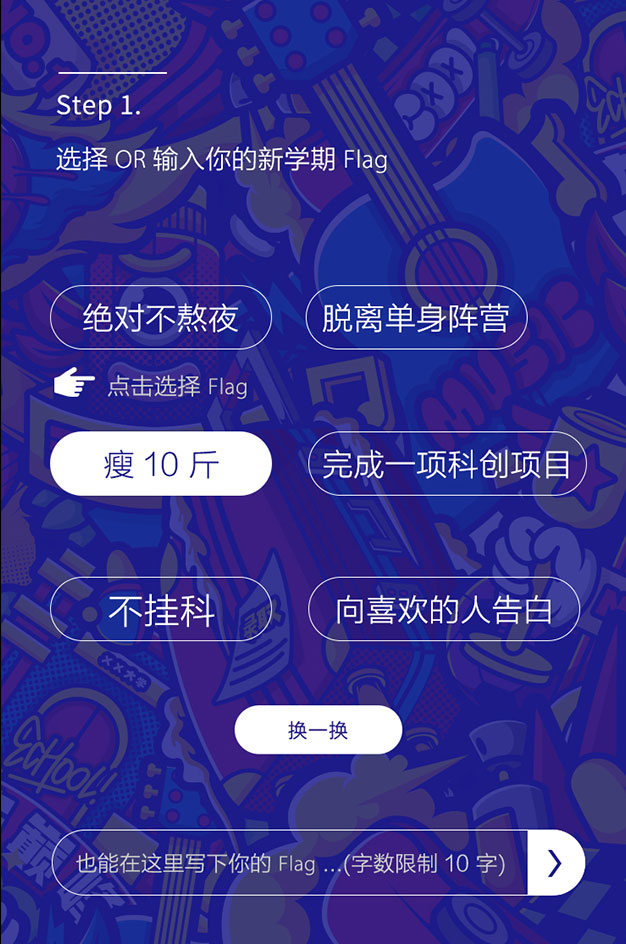Pick the 完成一项科创项目 flag
Image resolution: width=626 pixels, height=944 pixels.
(446, 464)
